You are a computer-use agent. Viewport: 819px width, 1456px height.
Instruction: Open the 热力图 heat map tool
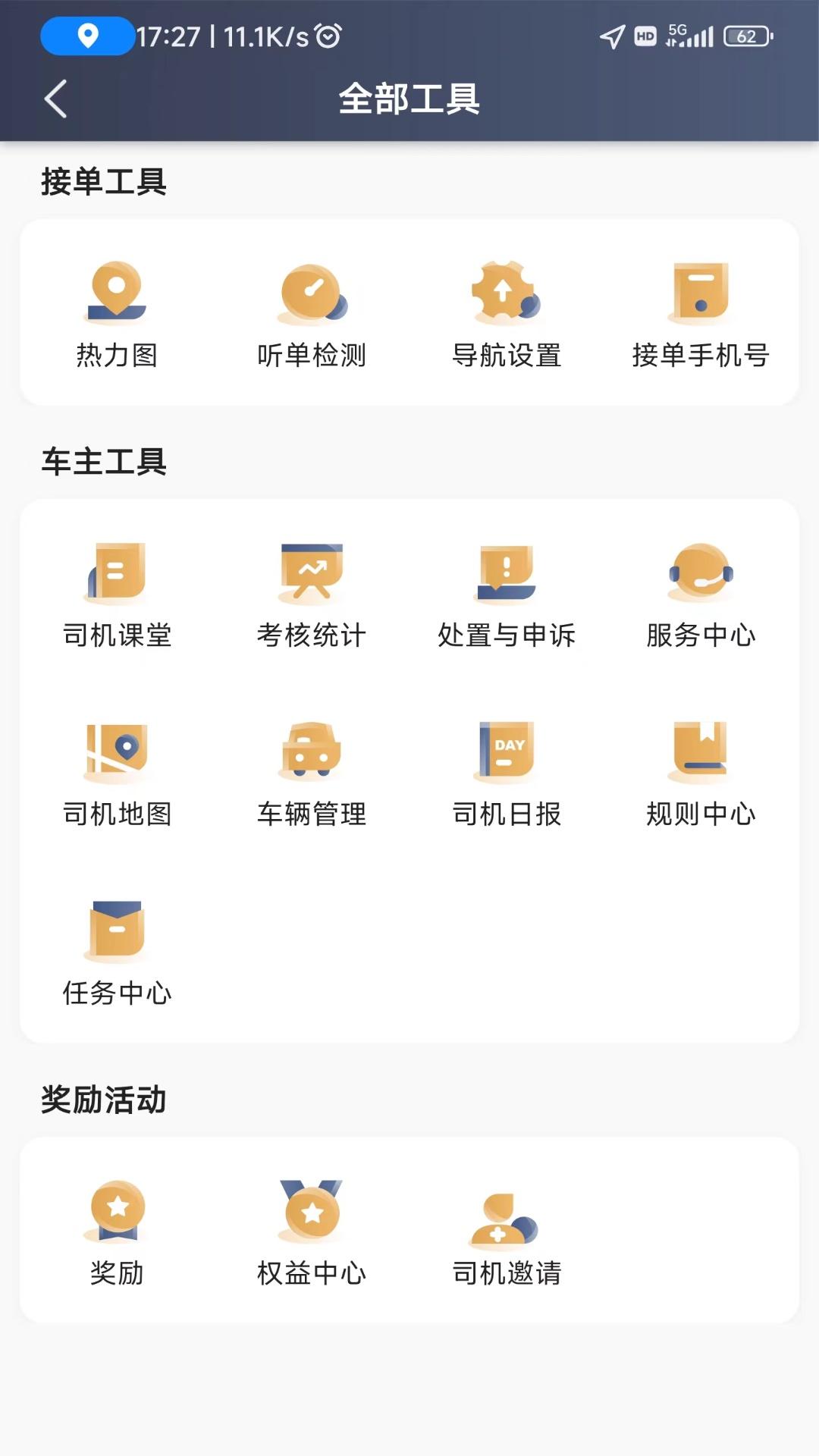[x=117, y=312]
